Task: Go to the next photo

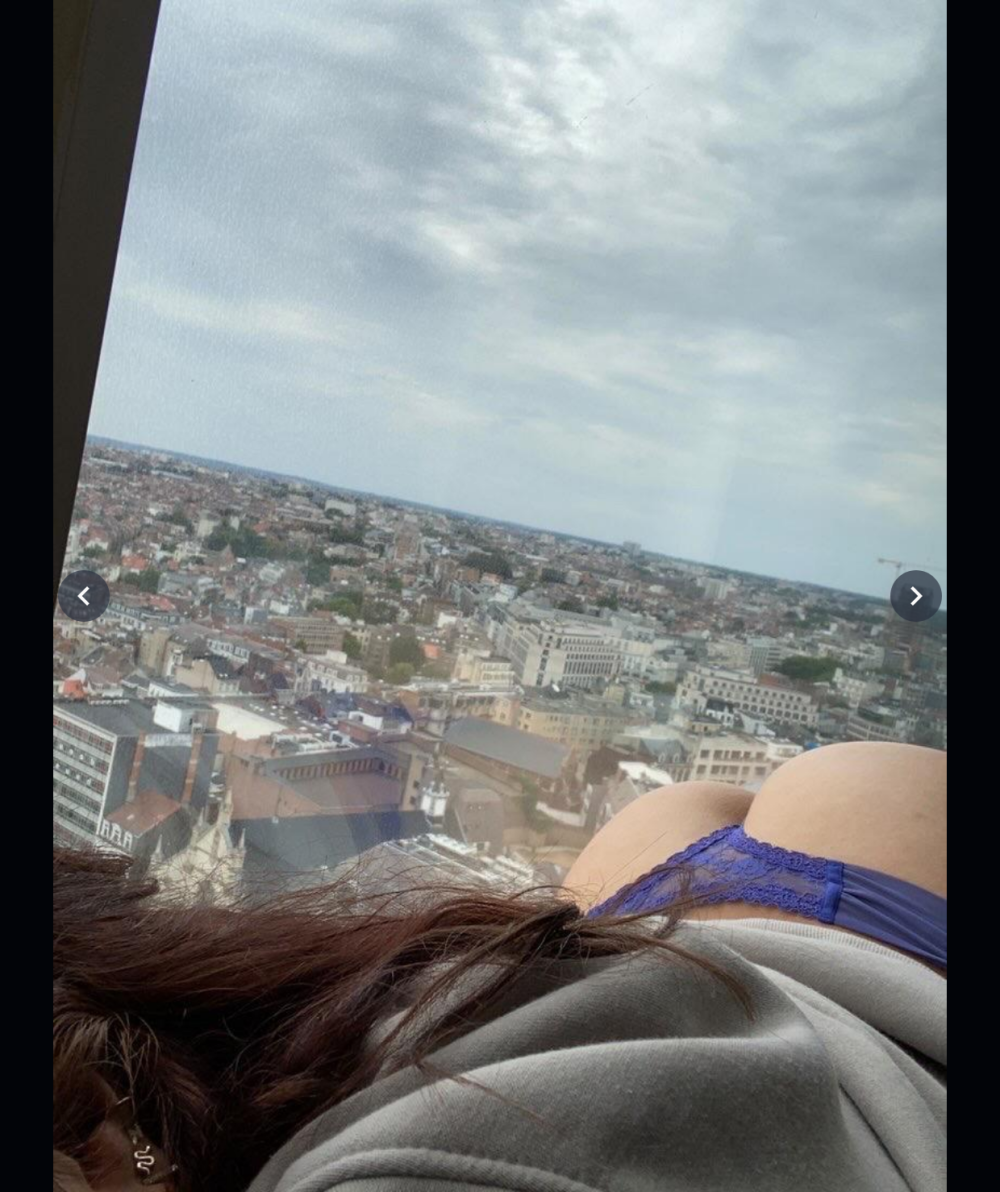Action: [915, 596]
